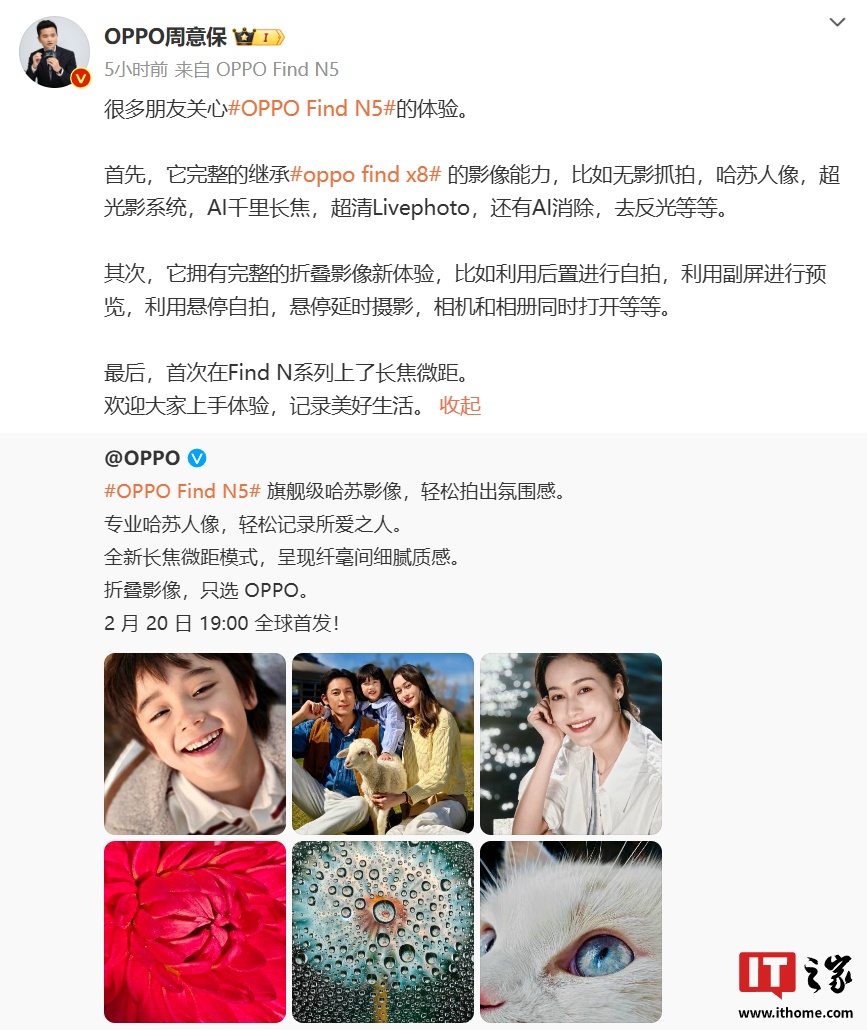Open #OPPO Find N5# hashtag in the reposted post
Viewport: 867px width, 1030px height.
coord(182,491)
